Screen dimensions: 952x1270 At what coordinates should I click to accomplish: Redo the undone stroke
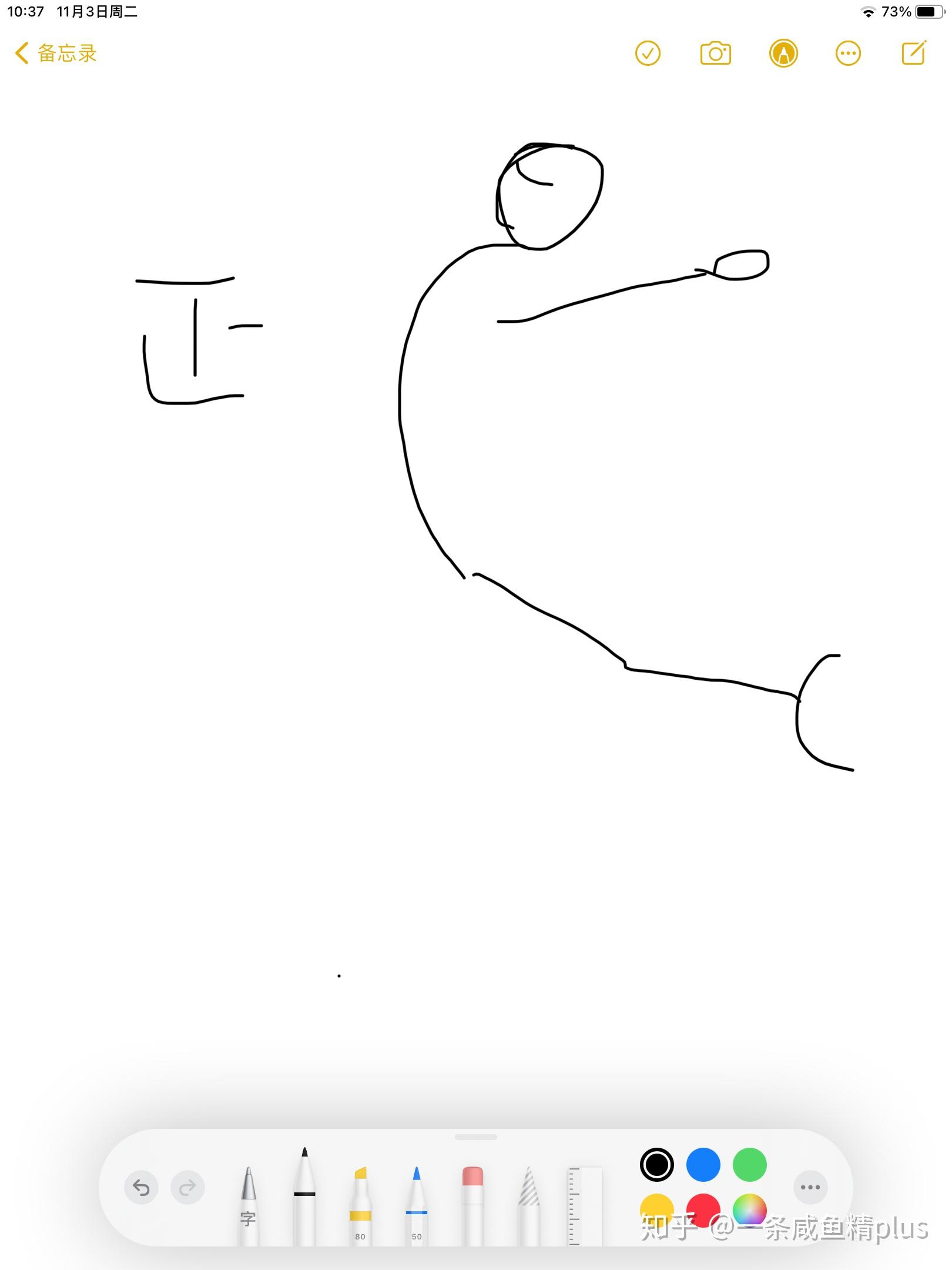pyautogui.click(x=187, y=1188)
